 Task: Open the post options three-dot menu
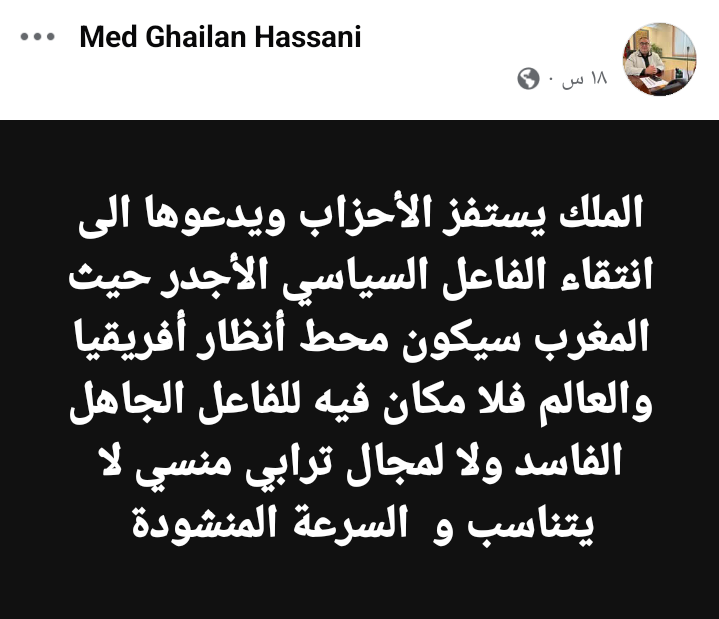[37, 38]
